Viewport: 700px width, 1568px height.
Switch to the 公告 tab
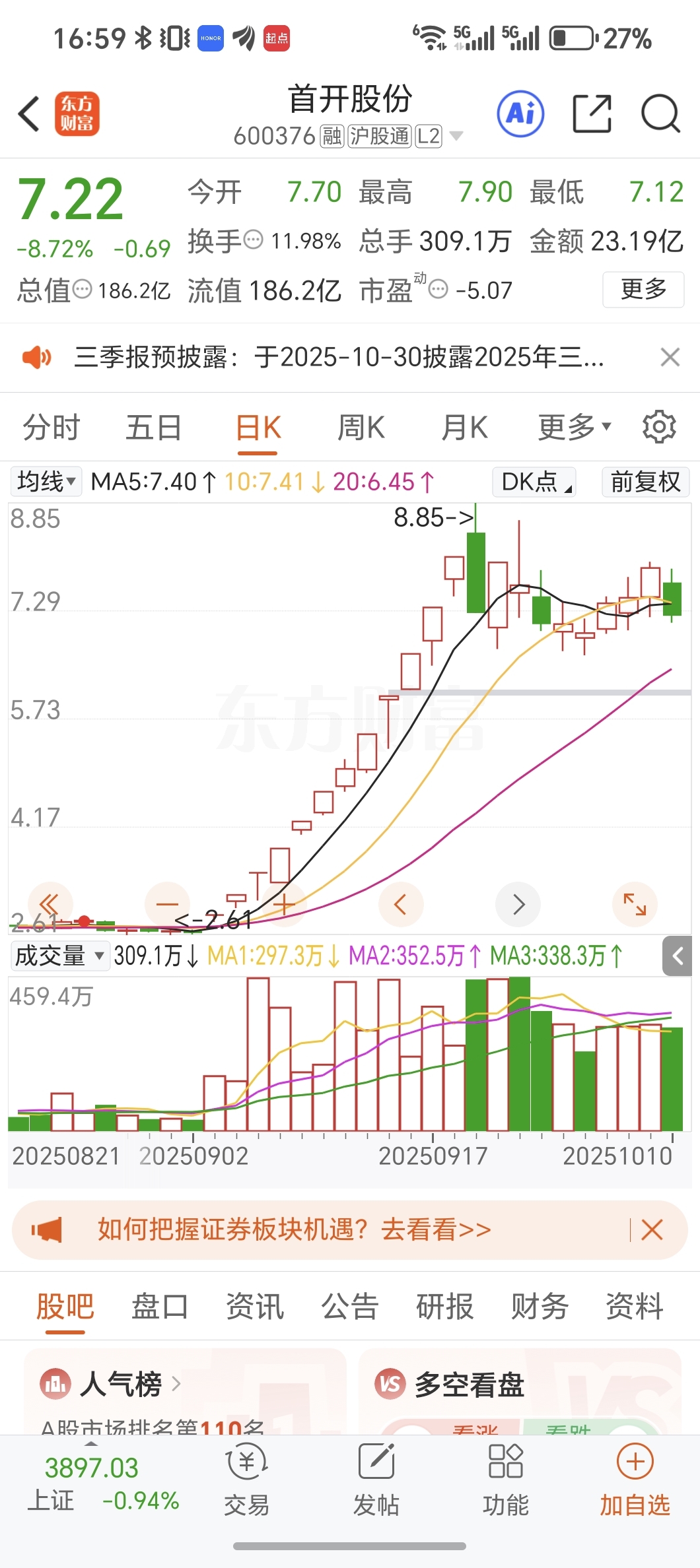tap(349, 1306)
